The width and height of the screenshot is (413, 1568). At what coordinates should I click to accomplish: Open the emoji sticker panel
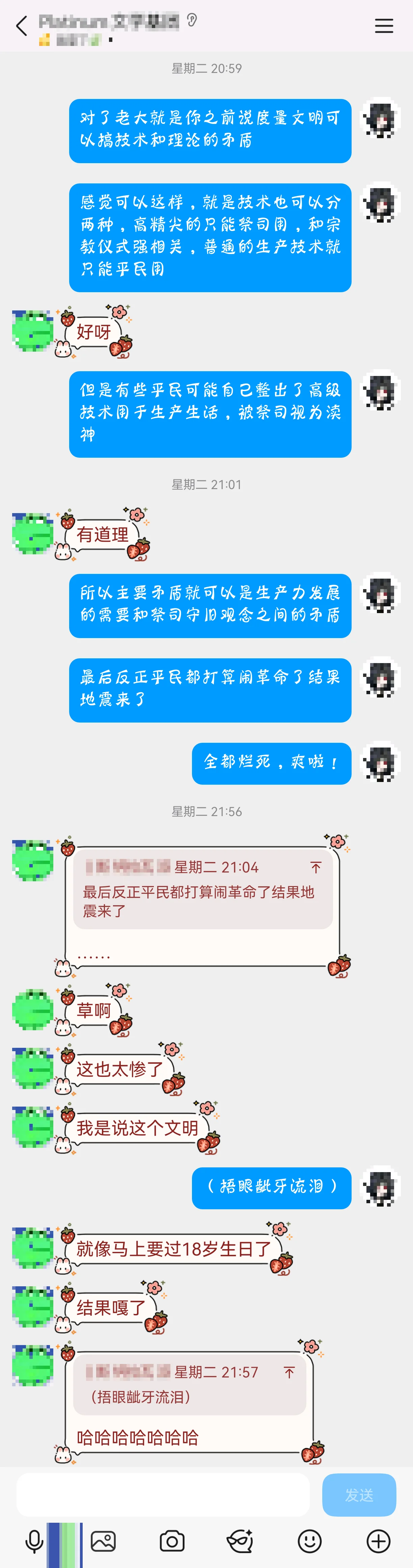[x=310, y=1541]
